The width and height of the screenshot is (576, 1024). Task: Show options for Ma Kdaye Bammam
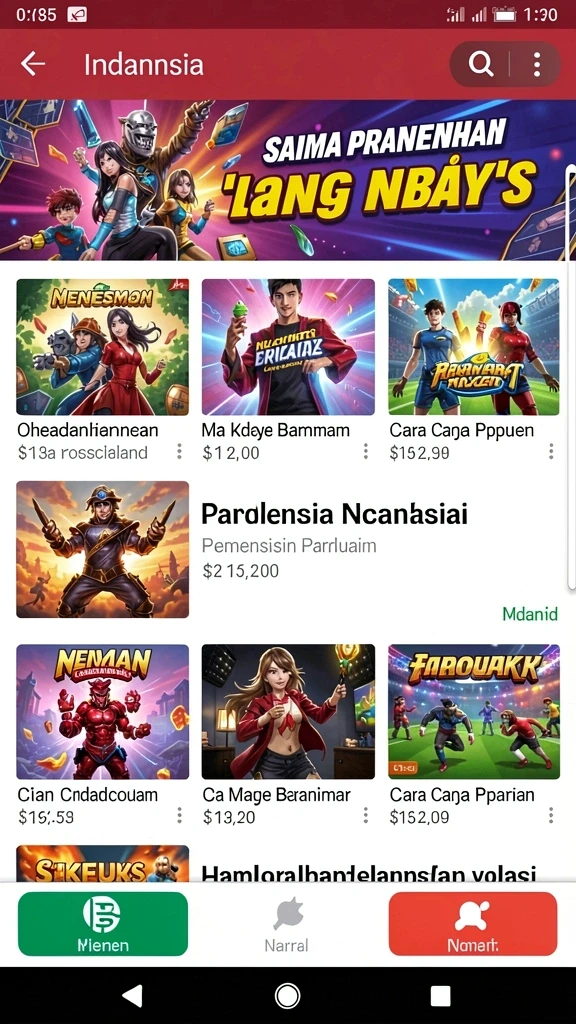click(365, 451)
